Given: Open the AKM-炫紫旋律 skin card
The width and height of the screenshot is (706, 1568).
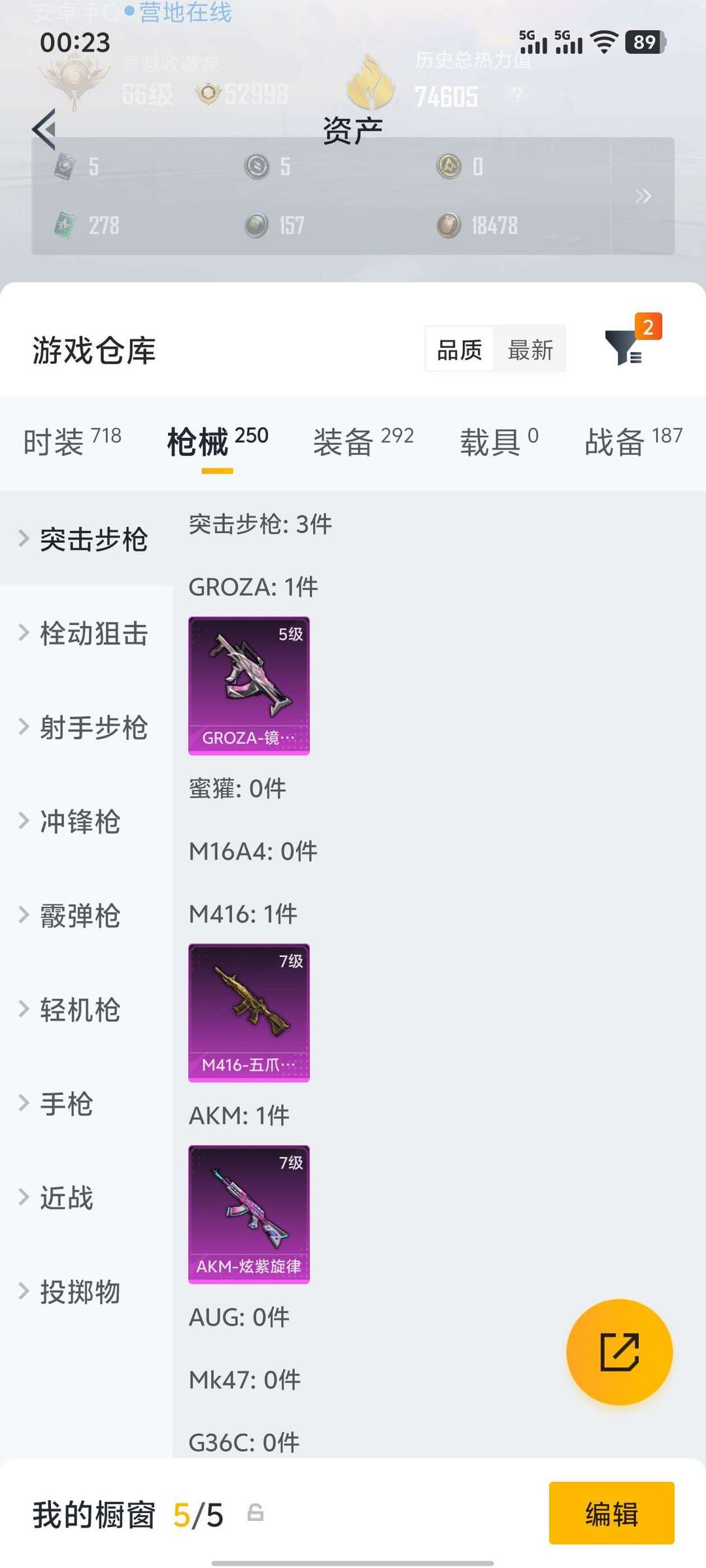Looking at the screenshot, I should (248, 1214).
